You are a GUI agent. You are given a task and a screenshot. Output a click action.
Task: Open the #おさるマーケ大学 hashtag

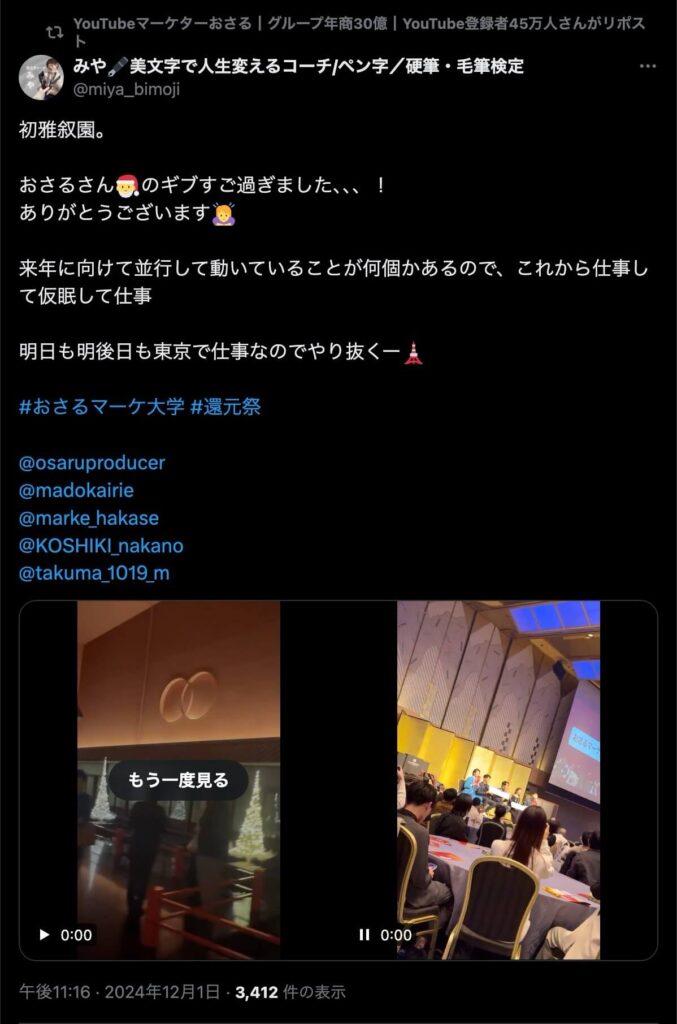(x=102, y=407)
